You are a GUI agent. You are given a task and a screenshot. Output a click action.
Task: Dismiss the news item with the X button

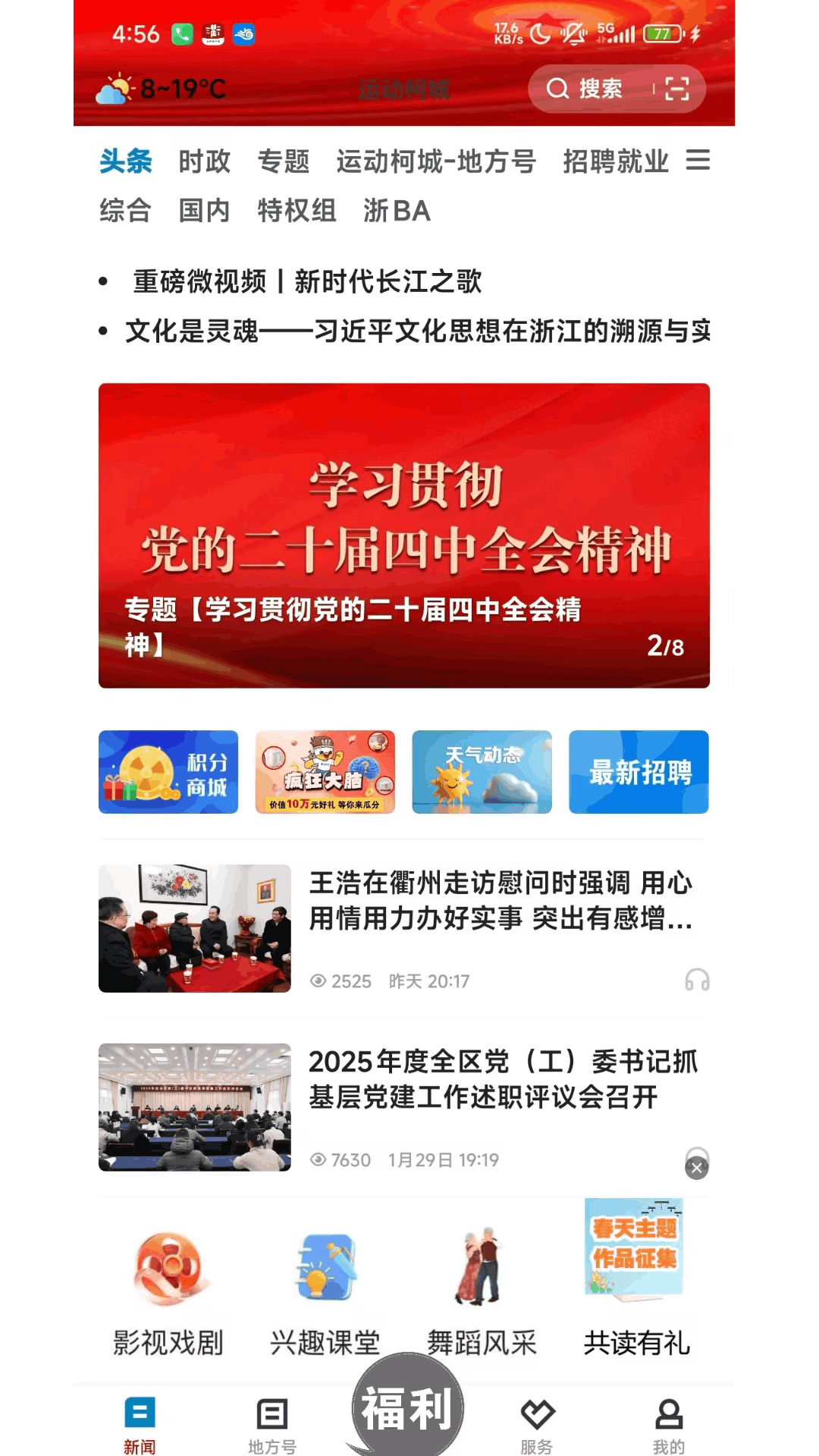click(696, 1168)
